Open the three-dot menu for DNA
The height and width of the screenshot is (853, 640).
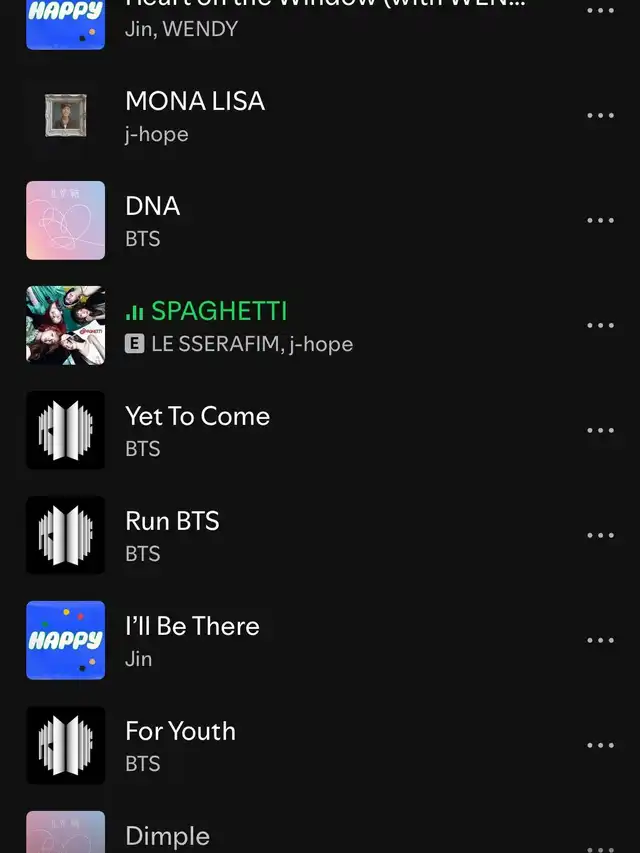point(600,221)
